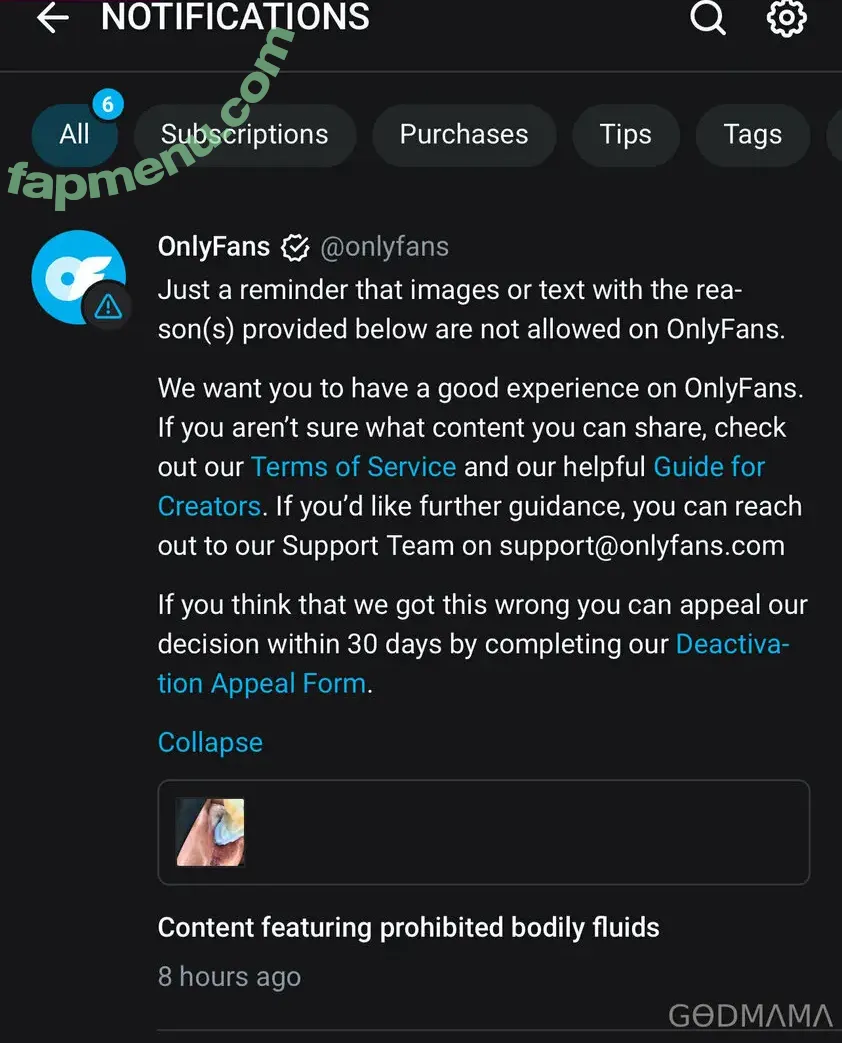Show Tags notifications

click(x=752, y=135)
